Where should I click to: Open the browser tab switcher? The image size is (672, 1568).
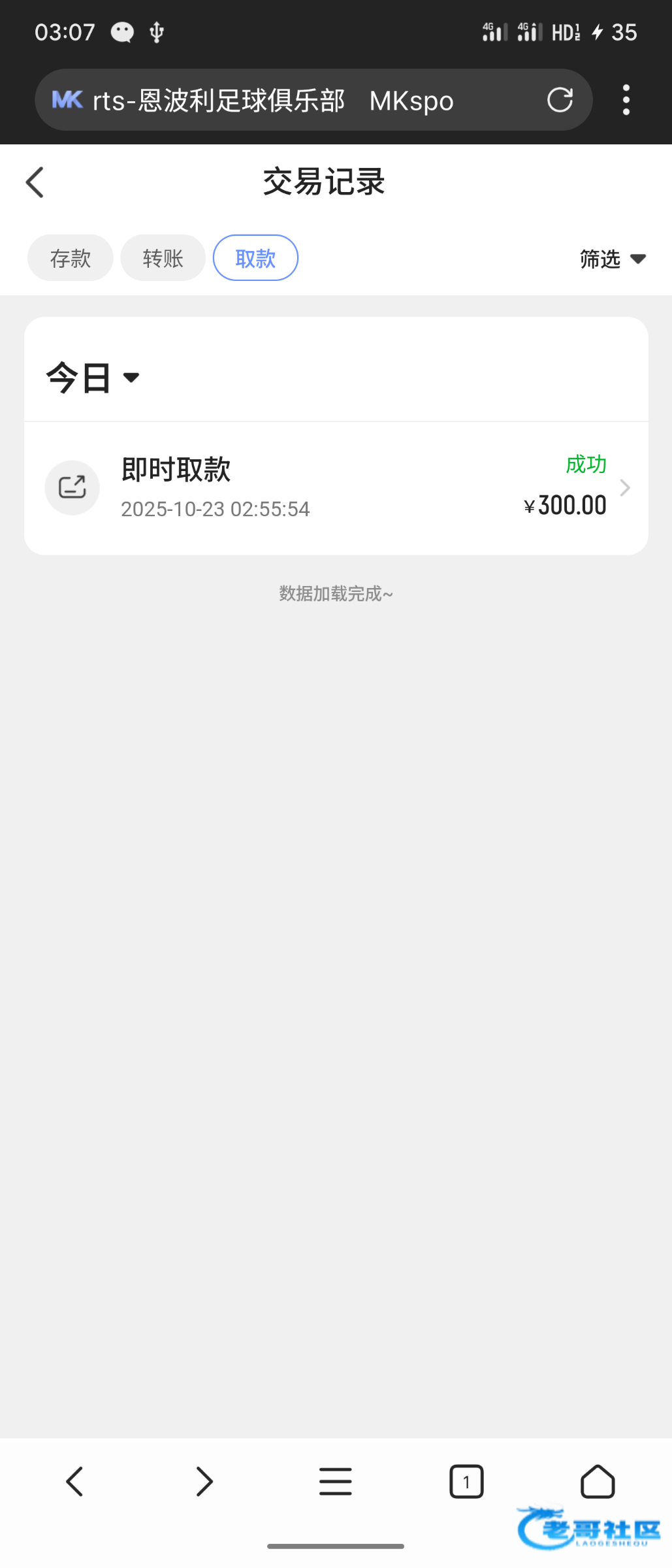466,1481
